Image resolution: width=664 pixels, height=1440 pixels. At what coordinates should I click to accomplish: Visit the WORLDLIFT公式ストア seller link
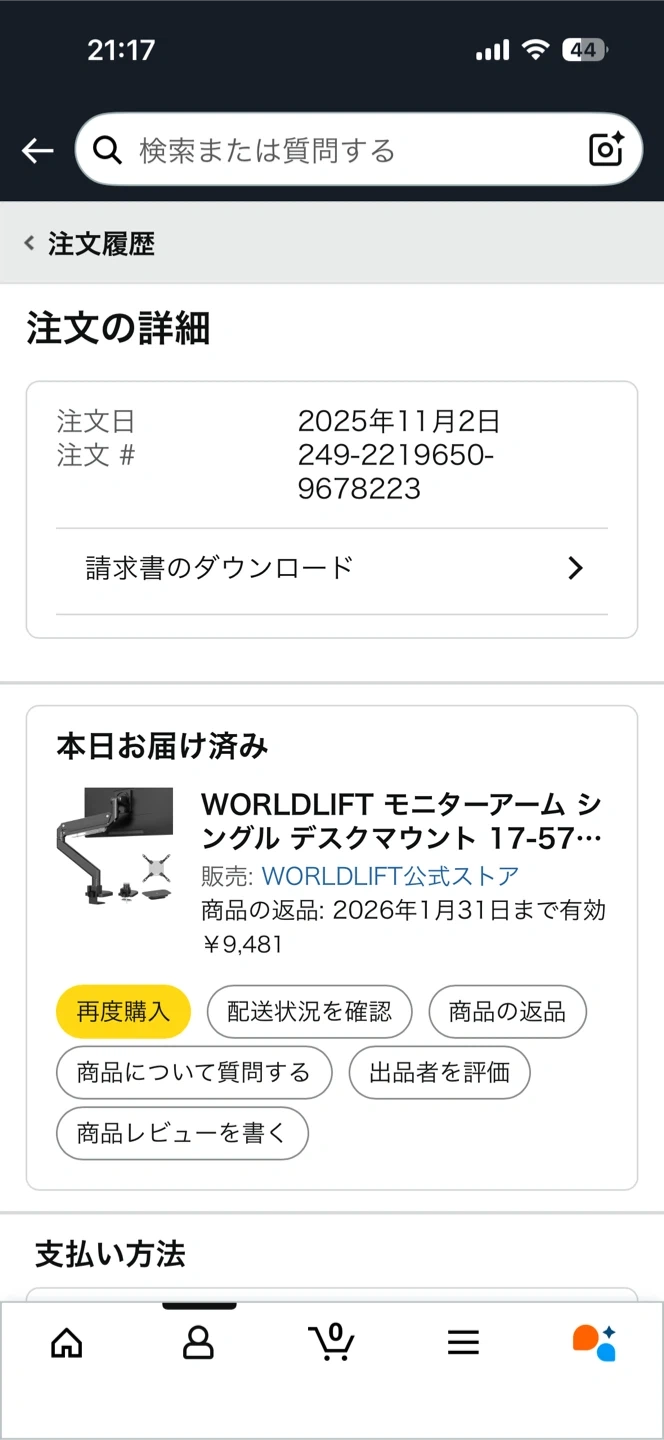390,876
